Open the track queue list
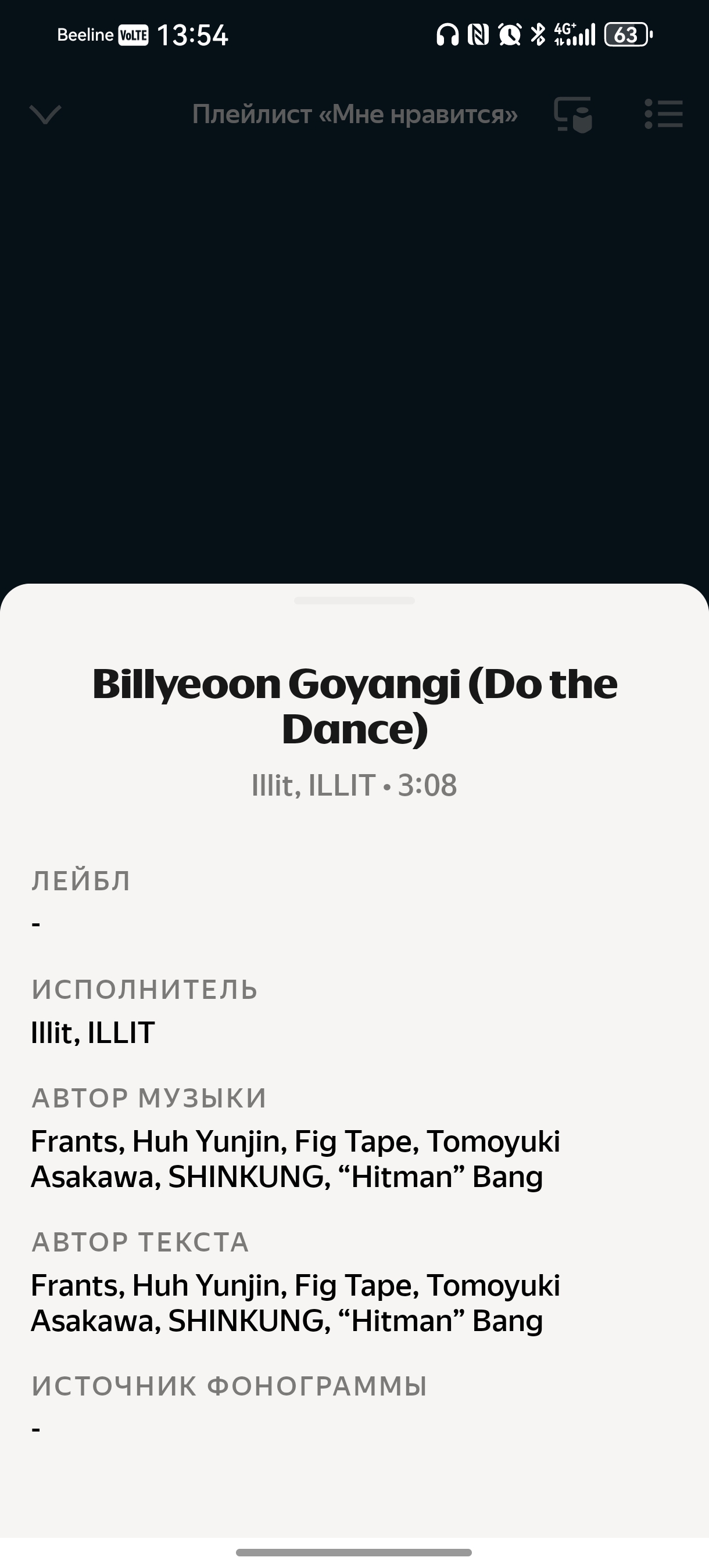709x1568 pixels. 663,114
